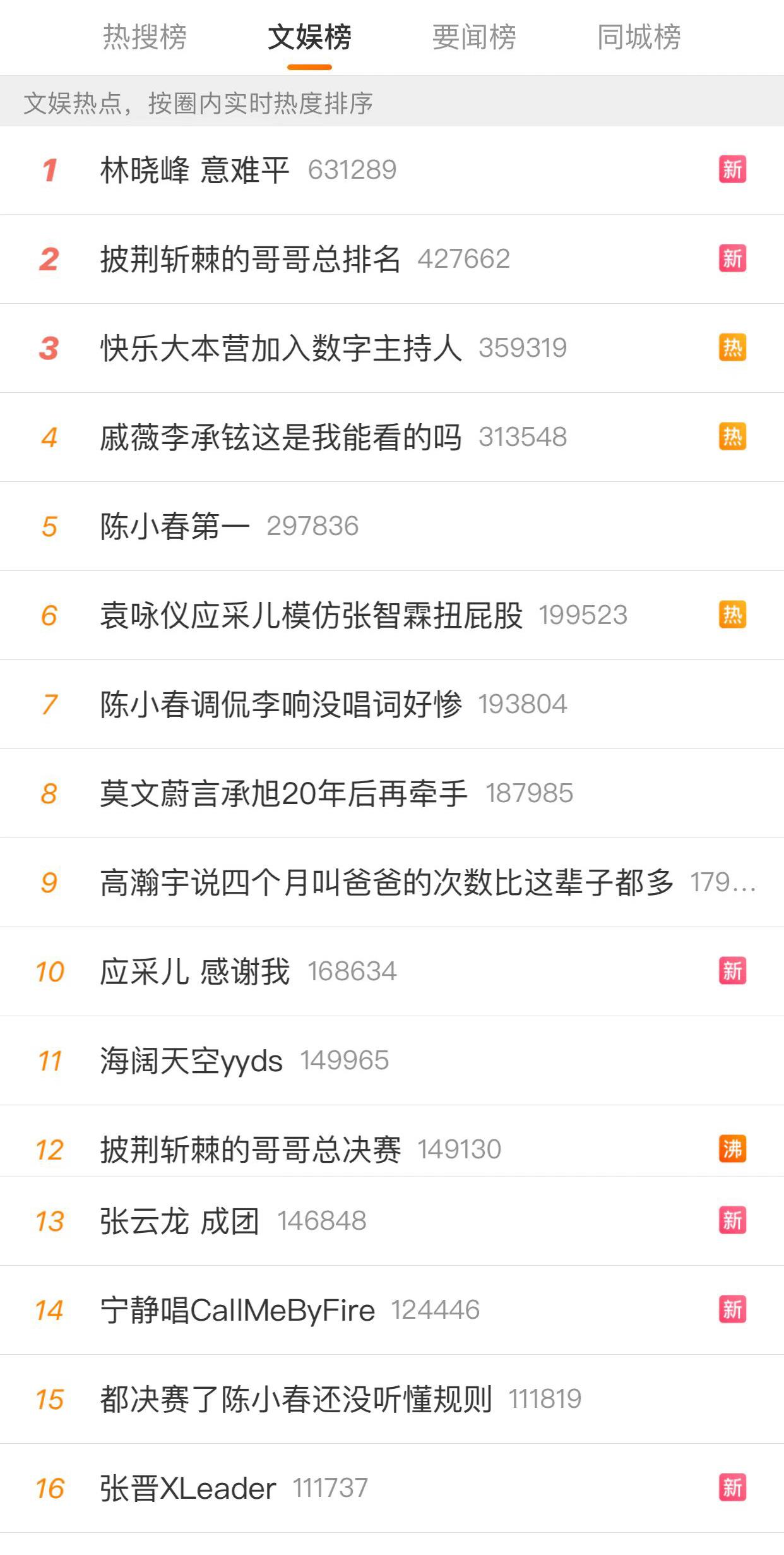The width and height of the screenshot is (784, 1555).
Task: Open the topic 快乐大本营加入数字主持人
Action: [392, 348]
